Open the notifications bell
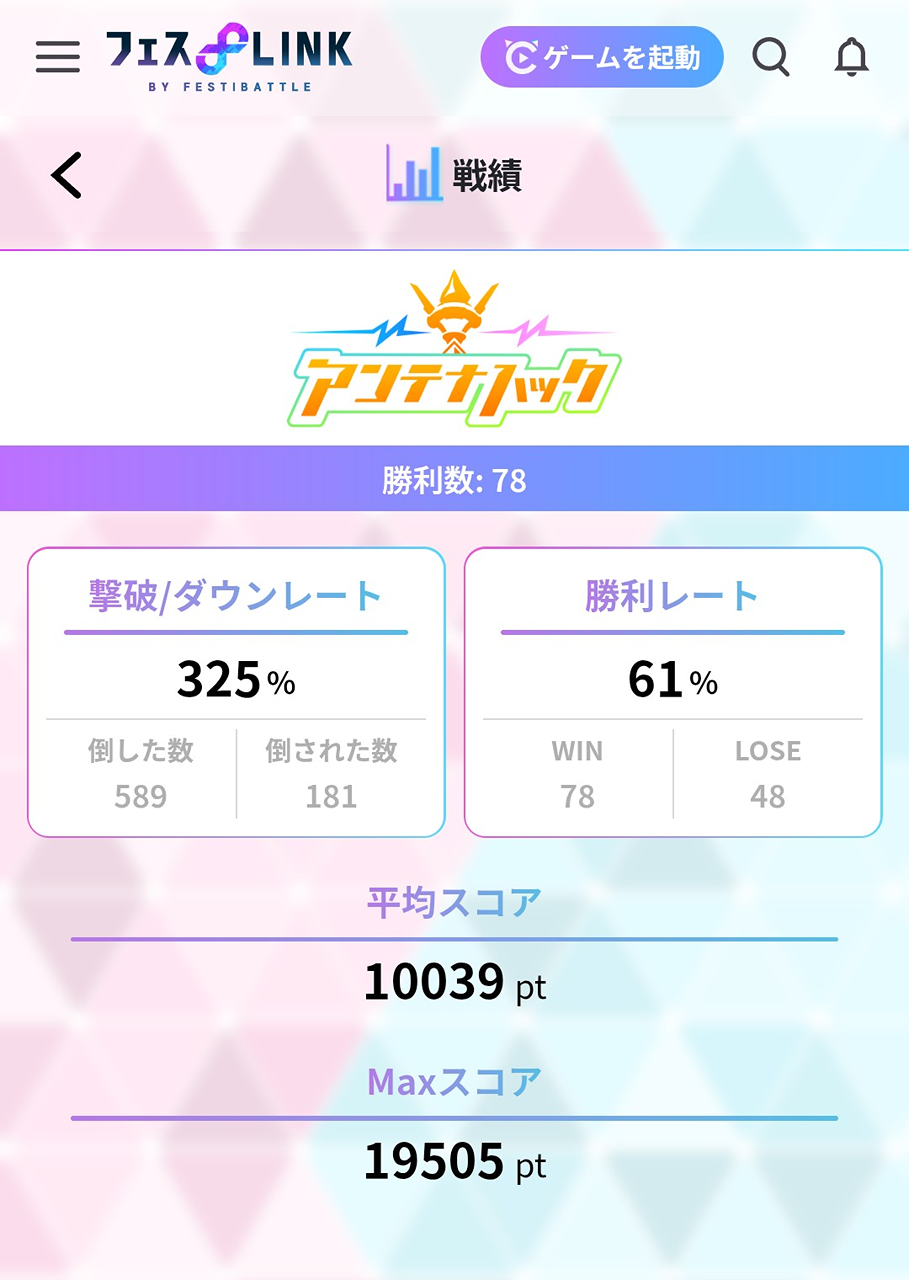The width and height of the screenshot is (909, 1280). coord(851,57)
